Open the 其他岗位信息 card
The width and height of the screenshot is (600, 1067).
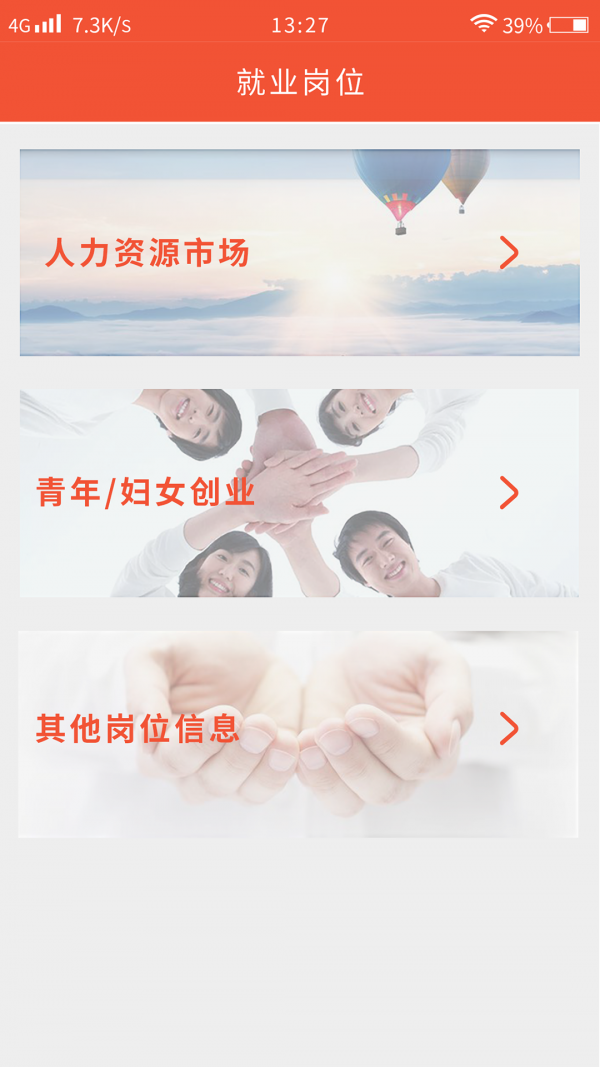tap(298, 734)
